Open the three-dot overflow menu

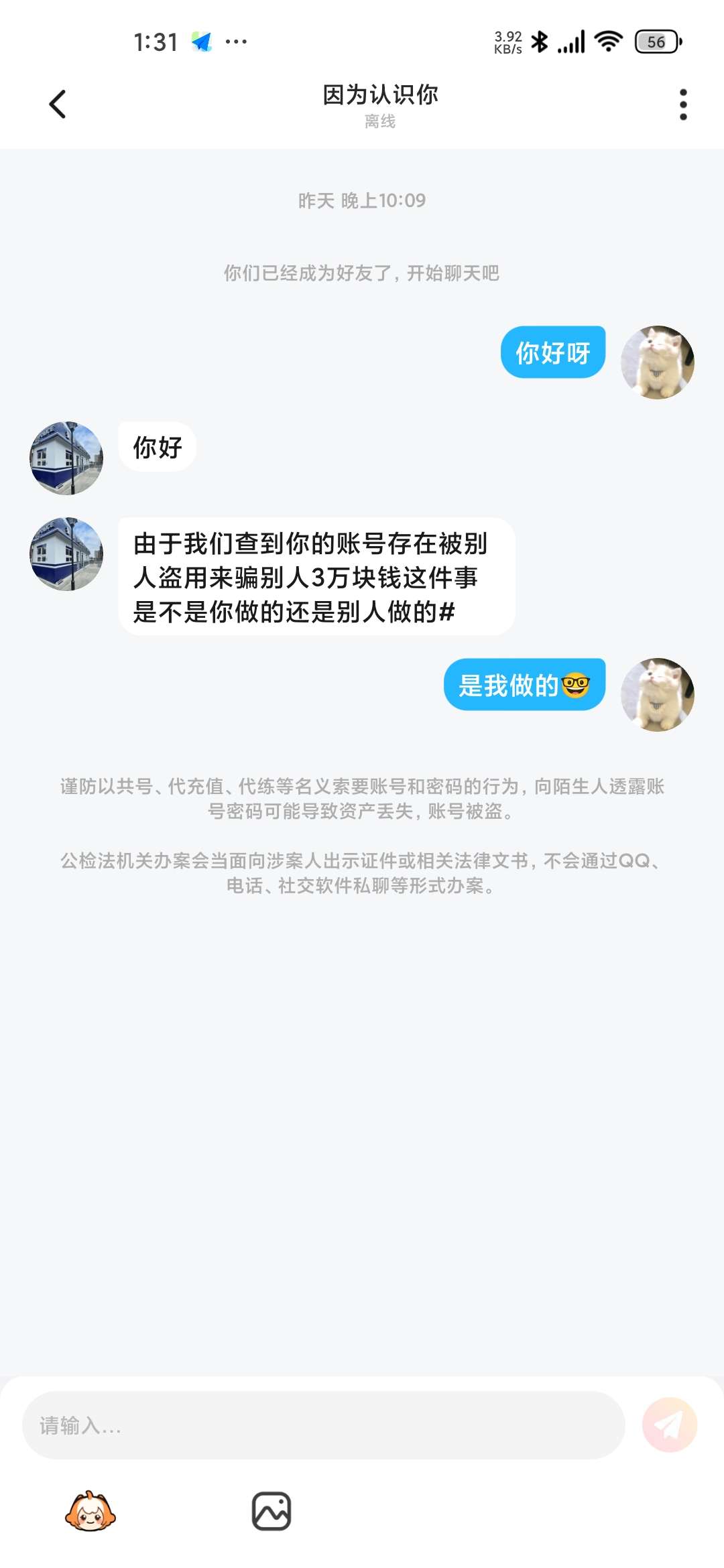tap(683, 105)
